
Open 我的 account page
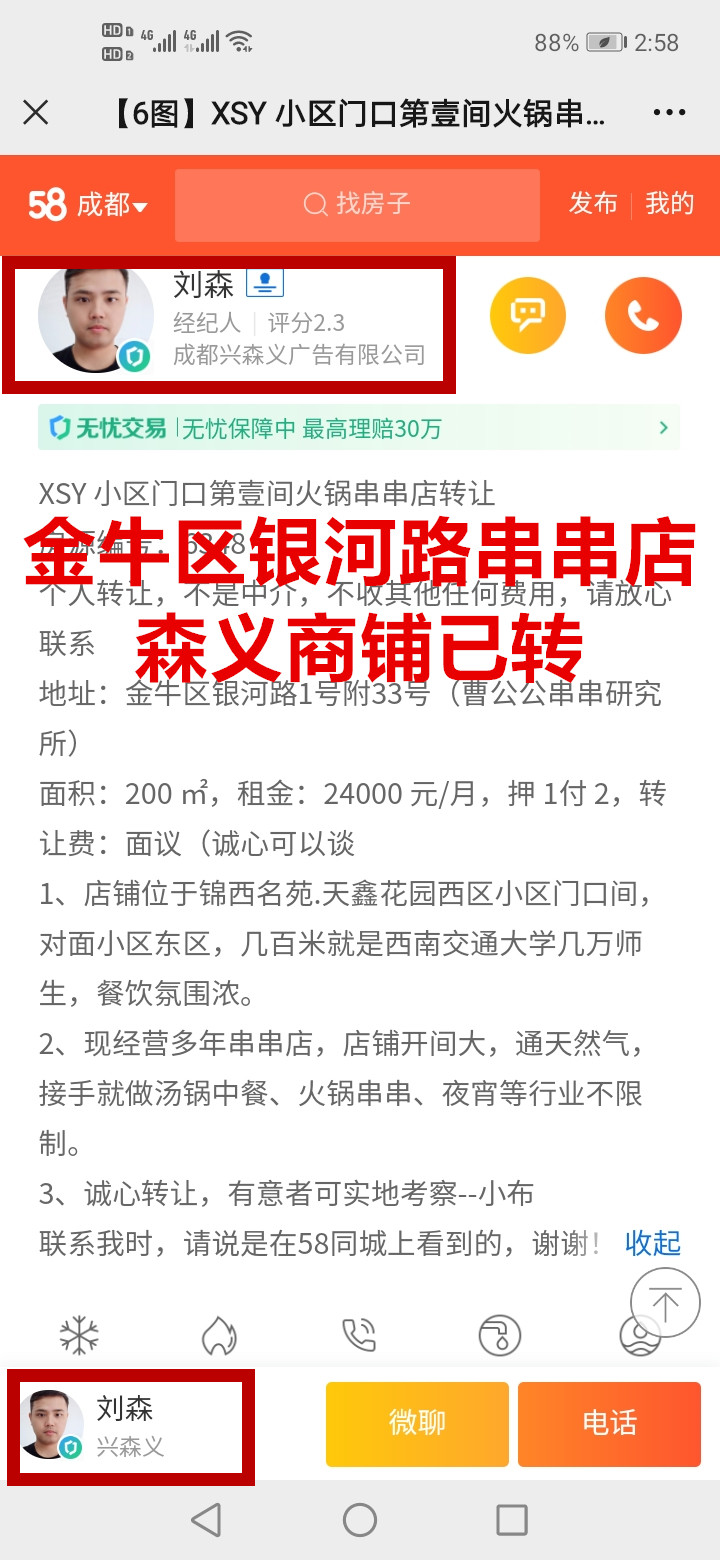coord(669,204)
